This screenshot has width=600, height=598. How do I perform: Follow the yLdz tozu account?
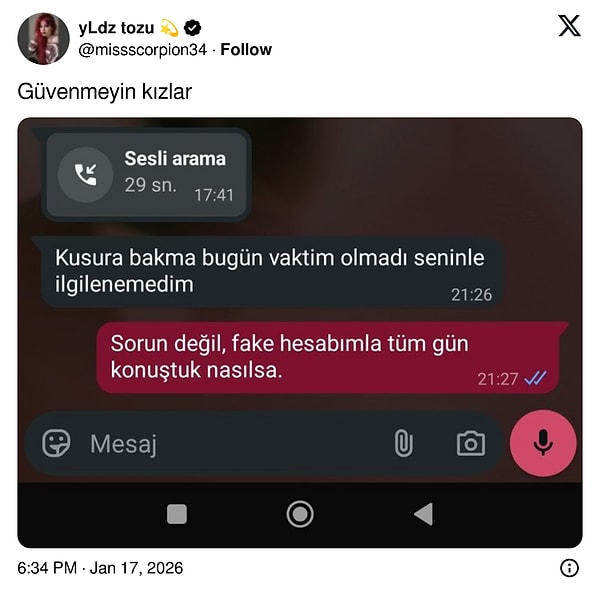click(246, 50)
